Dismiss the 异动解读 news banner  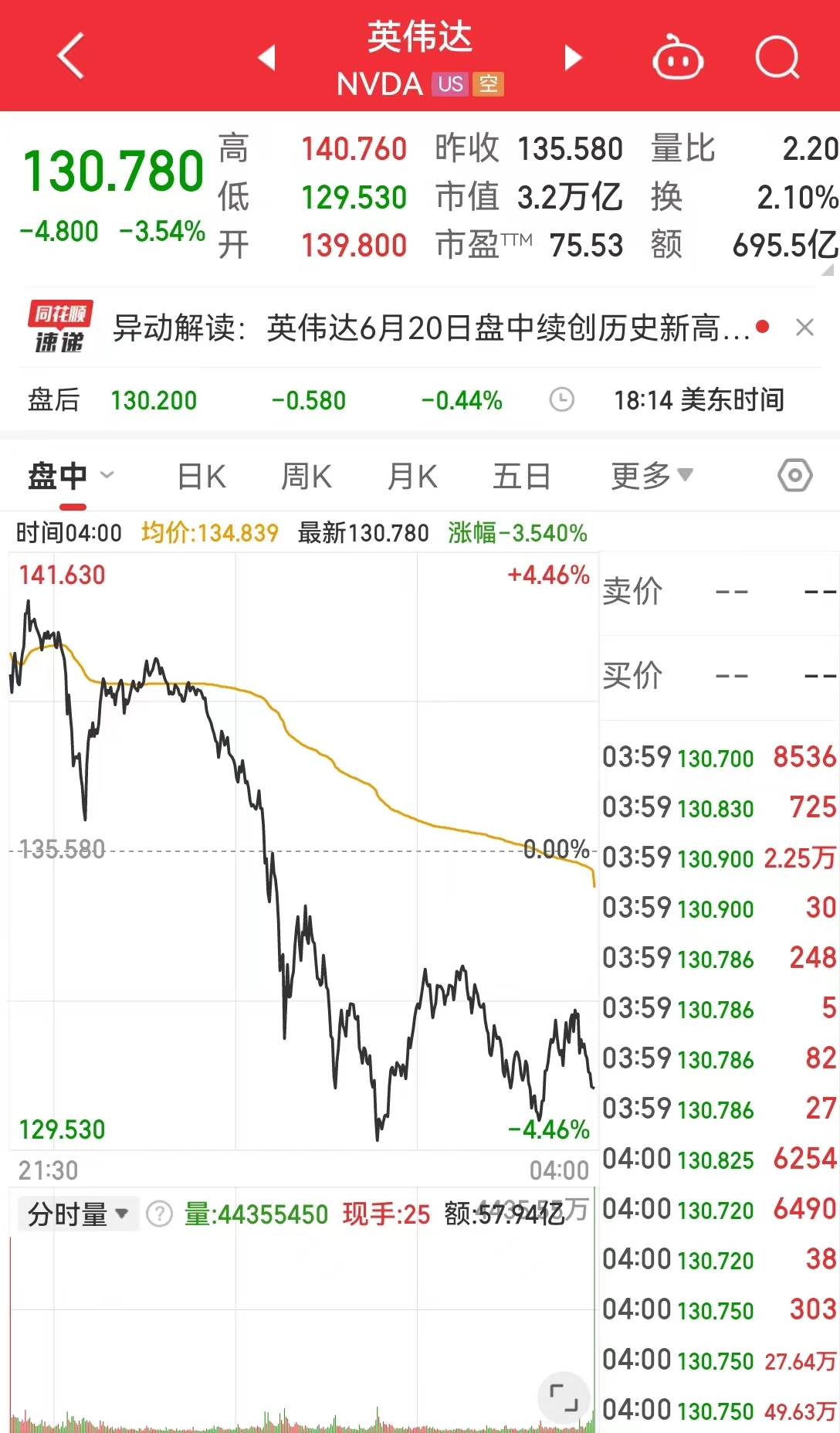[x=804, y=328]
